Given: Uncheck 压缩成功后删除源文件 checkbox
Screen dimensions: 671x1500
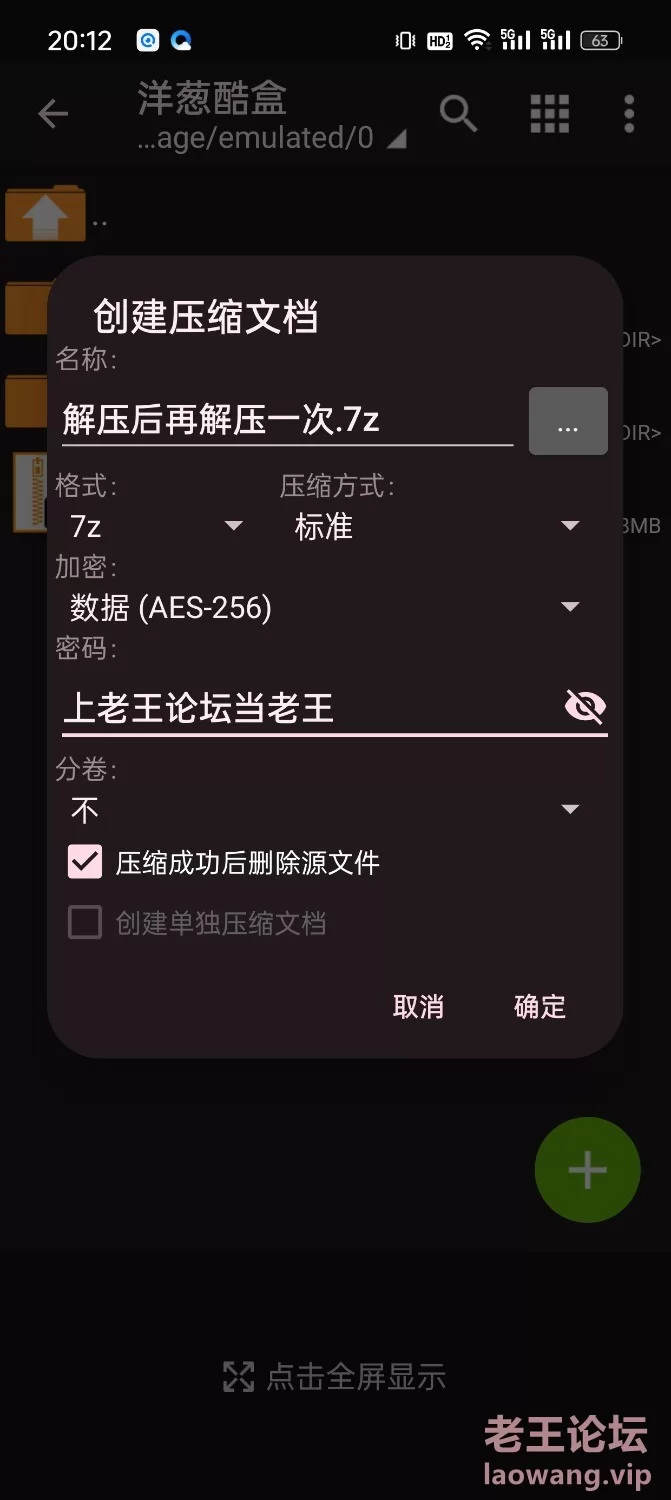Looking at the screenshot, I should 85,862.
